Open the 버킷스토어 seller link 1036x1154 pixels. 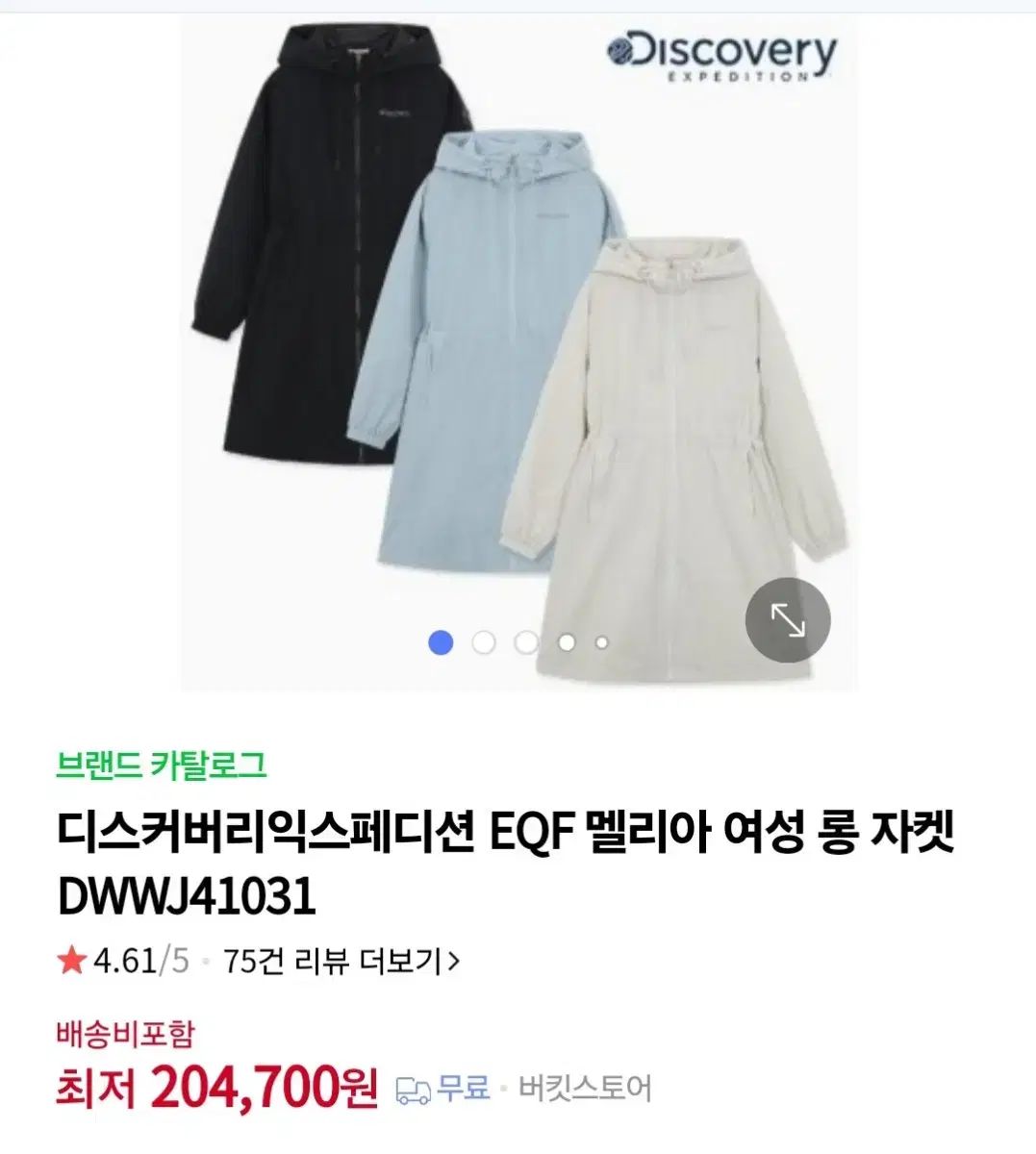[x=585, y=1089]
